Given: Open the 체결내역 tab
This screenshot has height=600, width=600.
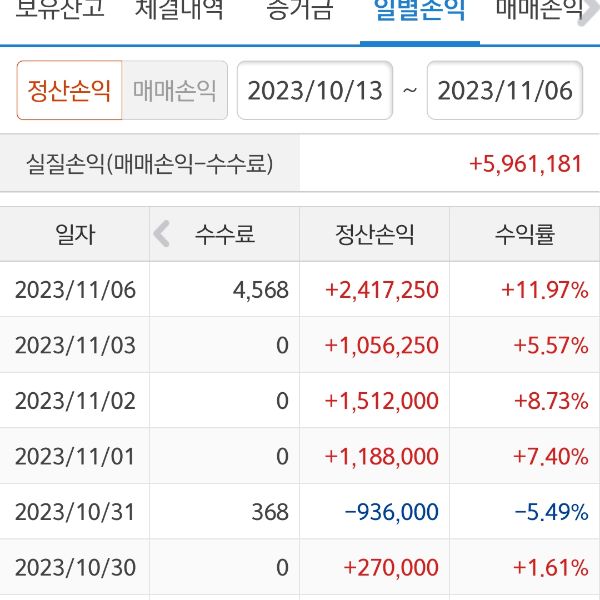Looking at the screenshot, I should tap(179, 12).
